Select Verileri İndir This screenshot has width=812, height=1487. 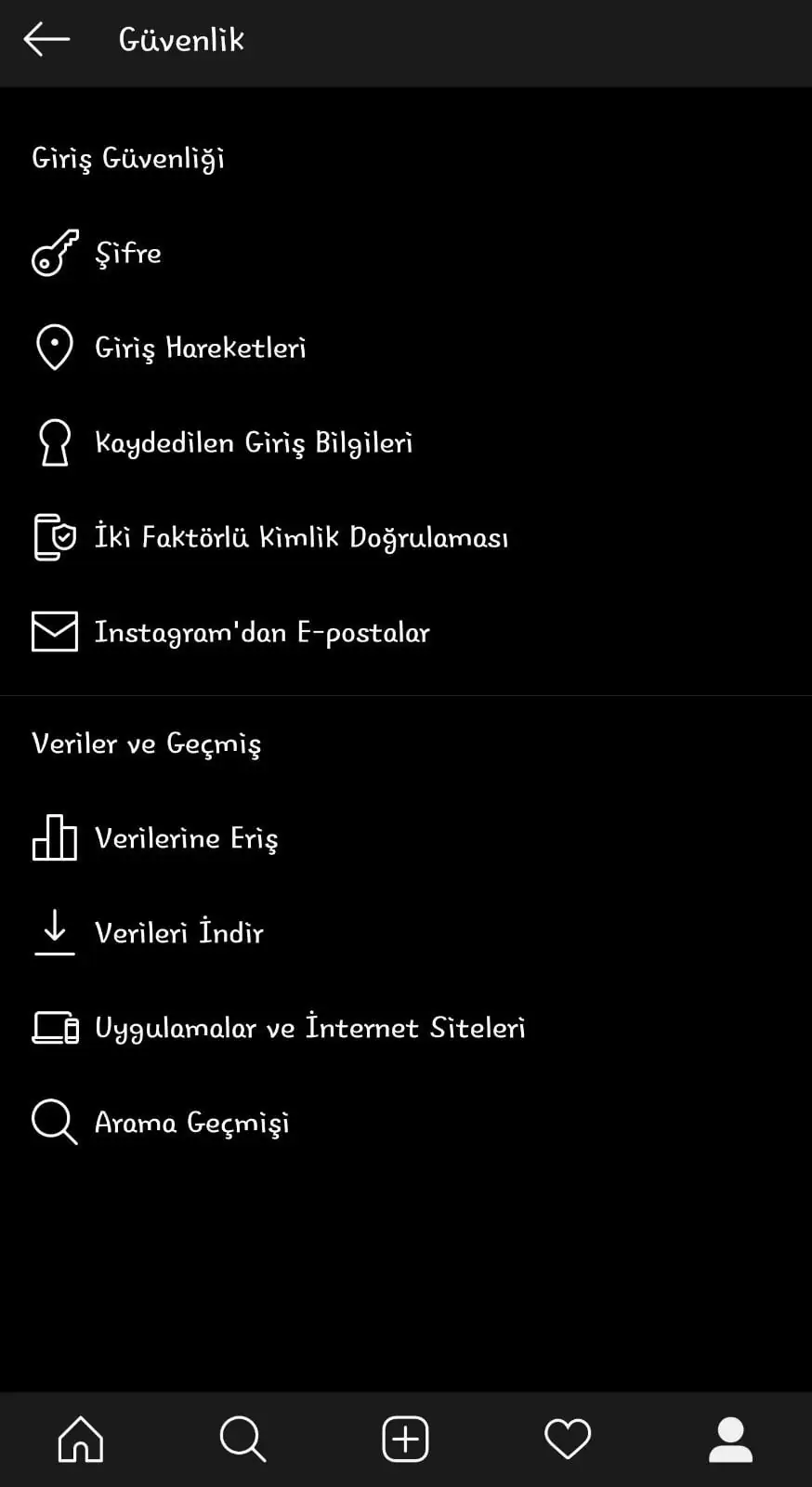point(178,933)
